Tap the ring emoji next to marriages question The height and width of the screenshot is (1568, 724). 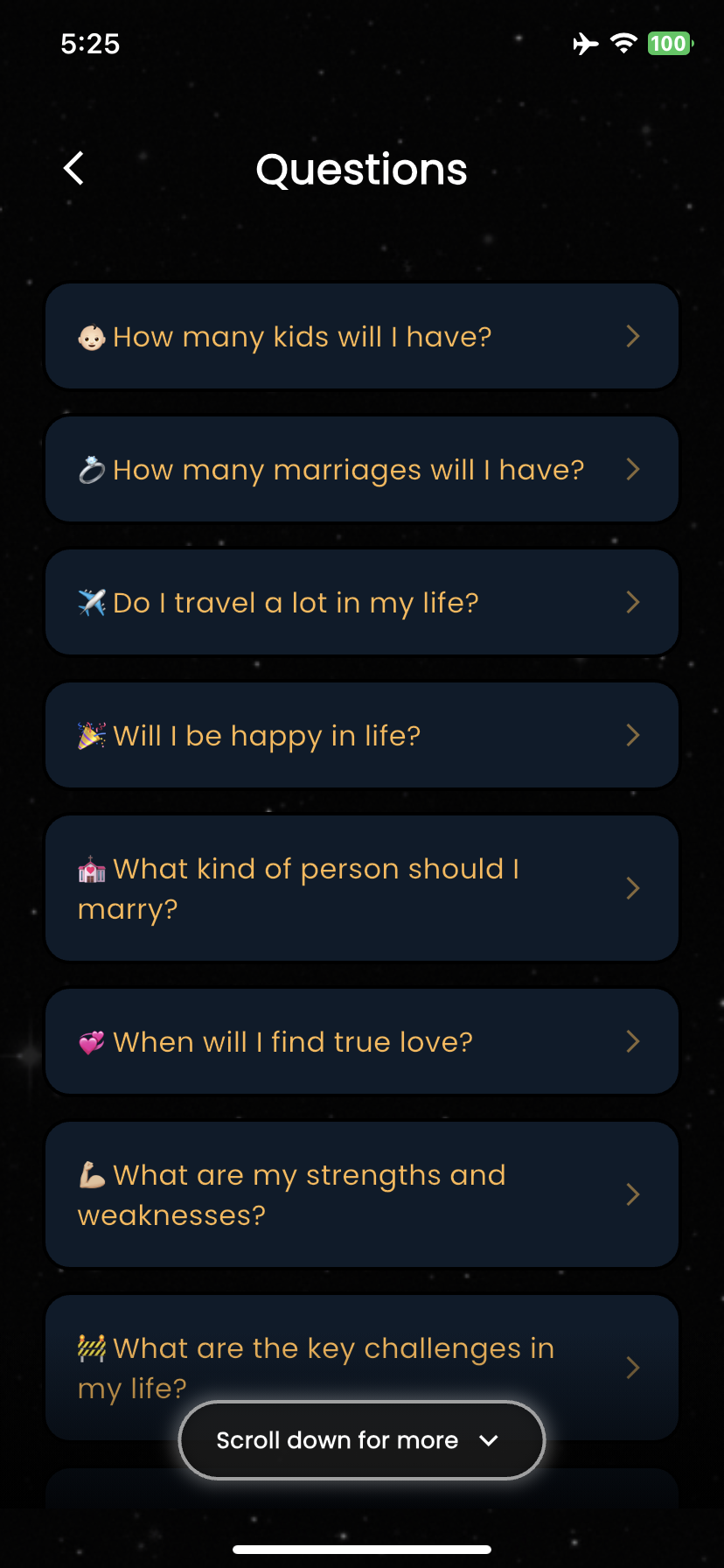(x=93, y=469)
